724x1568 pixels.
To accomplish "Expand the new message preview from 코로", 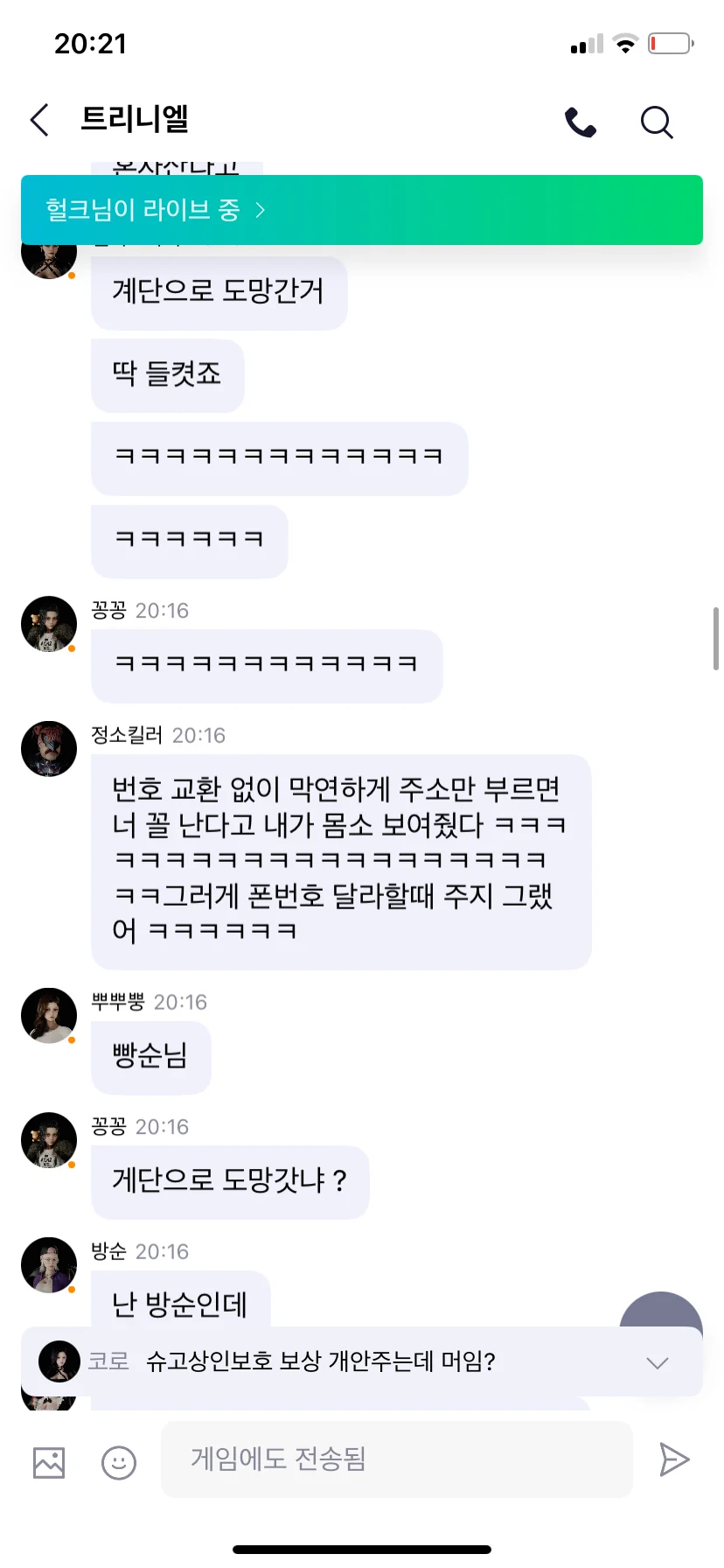I will click(657, 1362).
